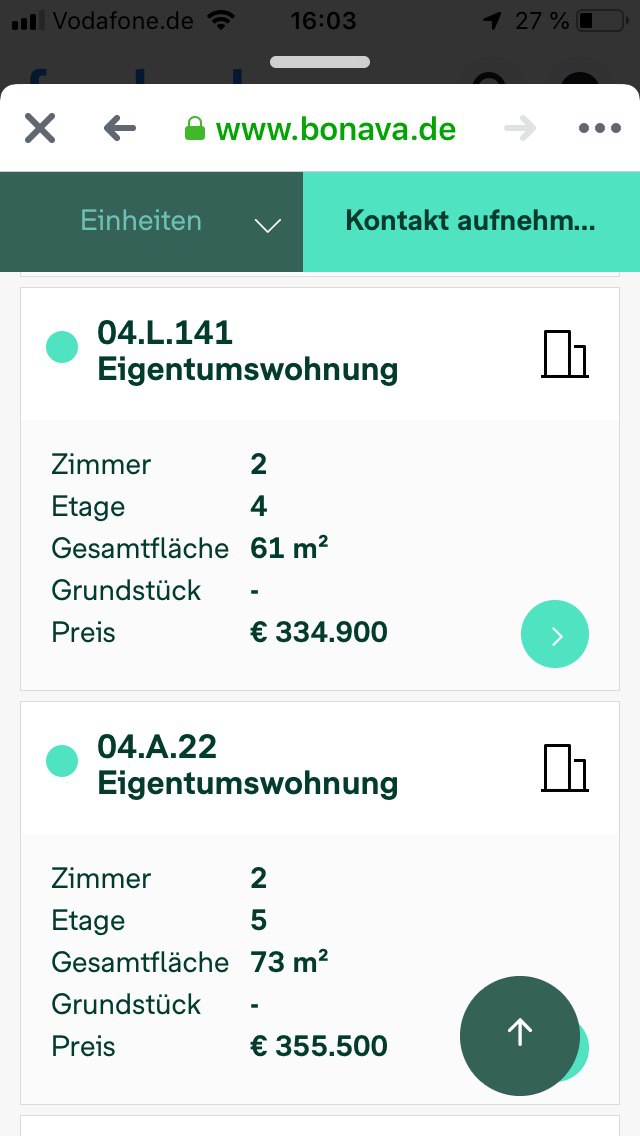Open the 04.A.22 Eigentumswohnung card
Image resolution: width=640 pixels, height=1136 pixels.
click(x=320, y=903)
